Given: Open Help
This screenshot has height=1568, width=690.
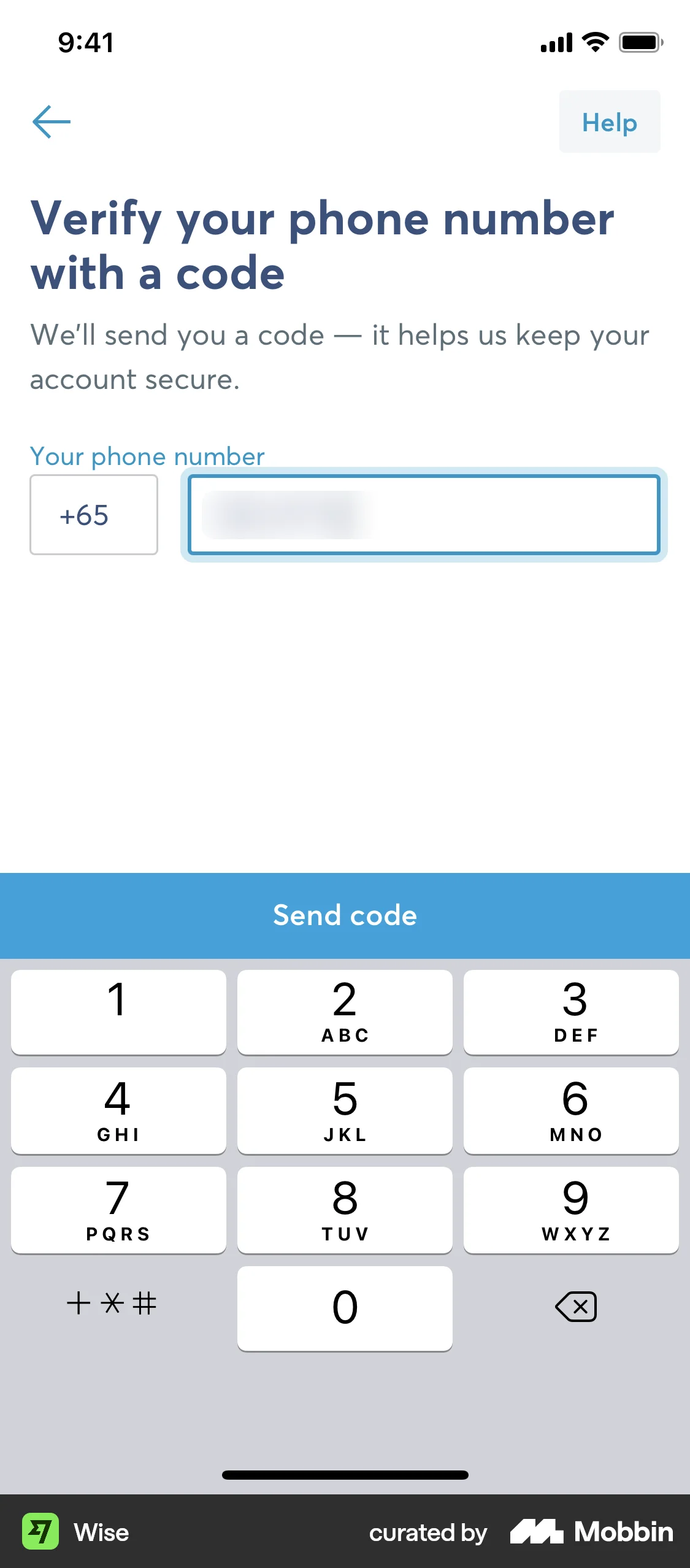Looking at the screenshot, I should click(609, 122).
